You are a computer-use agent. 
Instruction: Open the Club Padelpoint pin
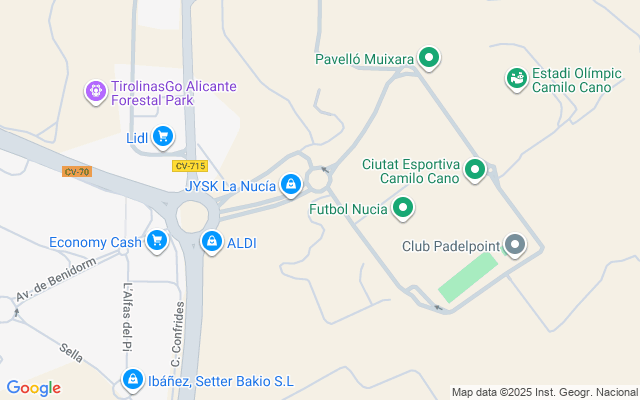click(x=515, y=245)
